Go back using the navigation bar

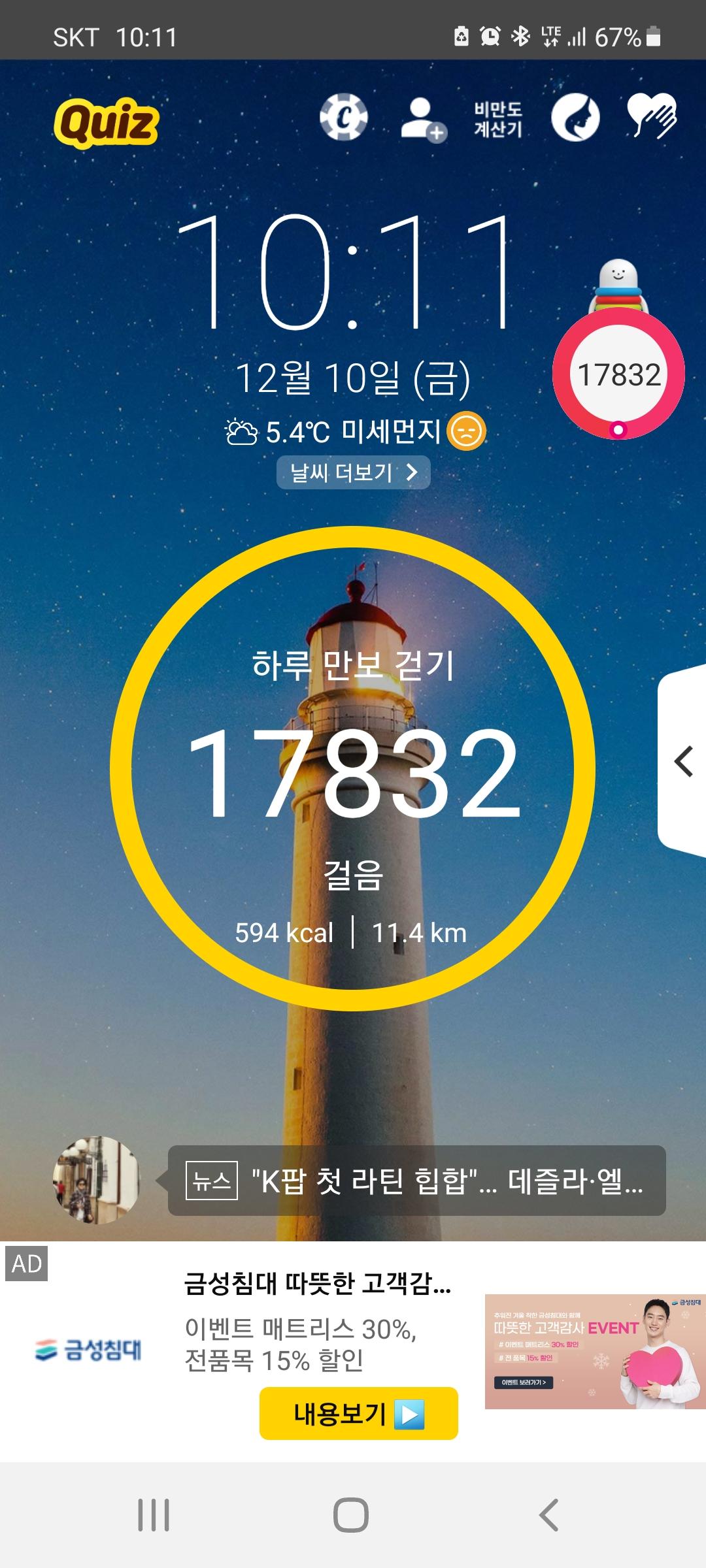point(549,1514)
